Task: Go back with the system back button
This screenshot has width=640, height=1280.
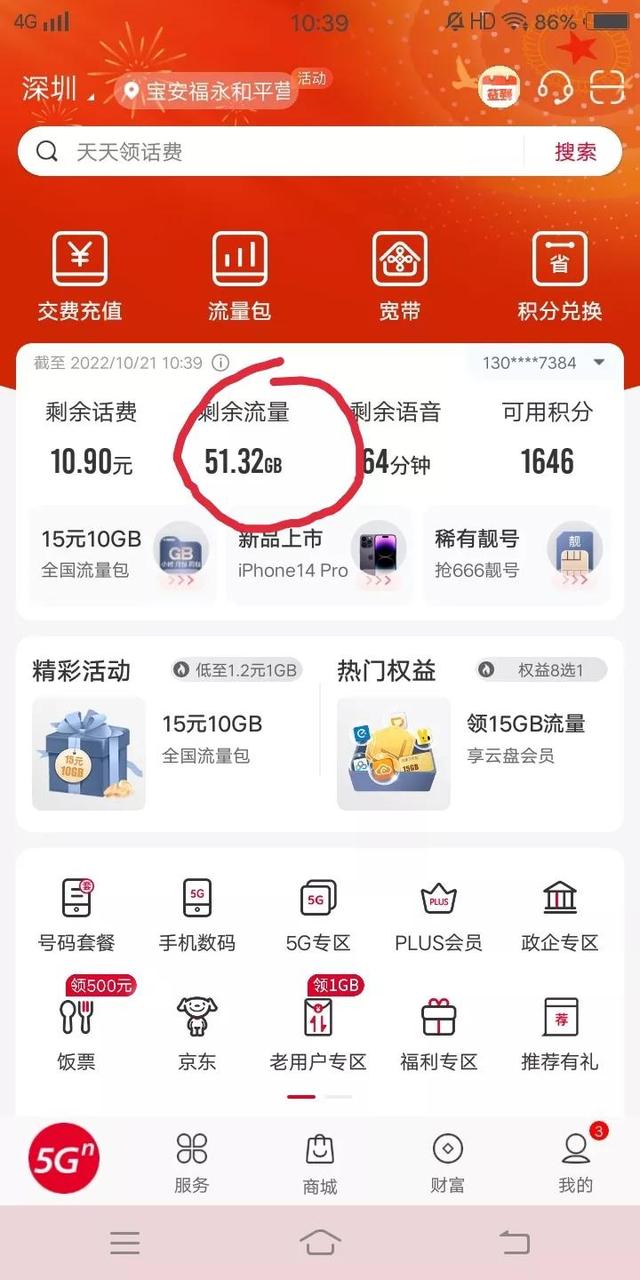Action: click(514, 1243)
